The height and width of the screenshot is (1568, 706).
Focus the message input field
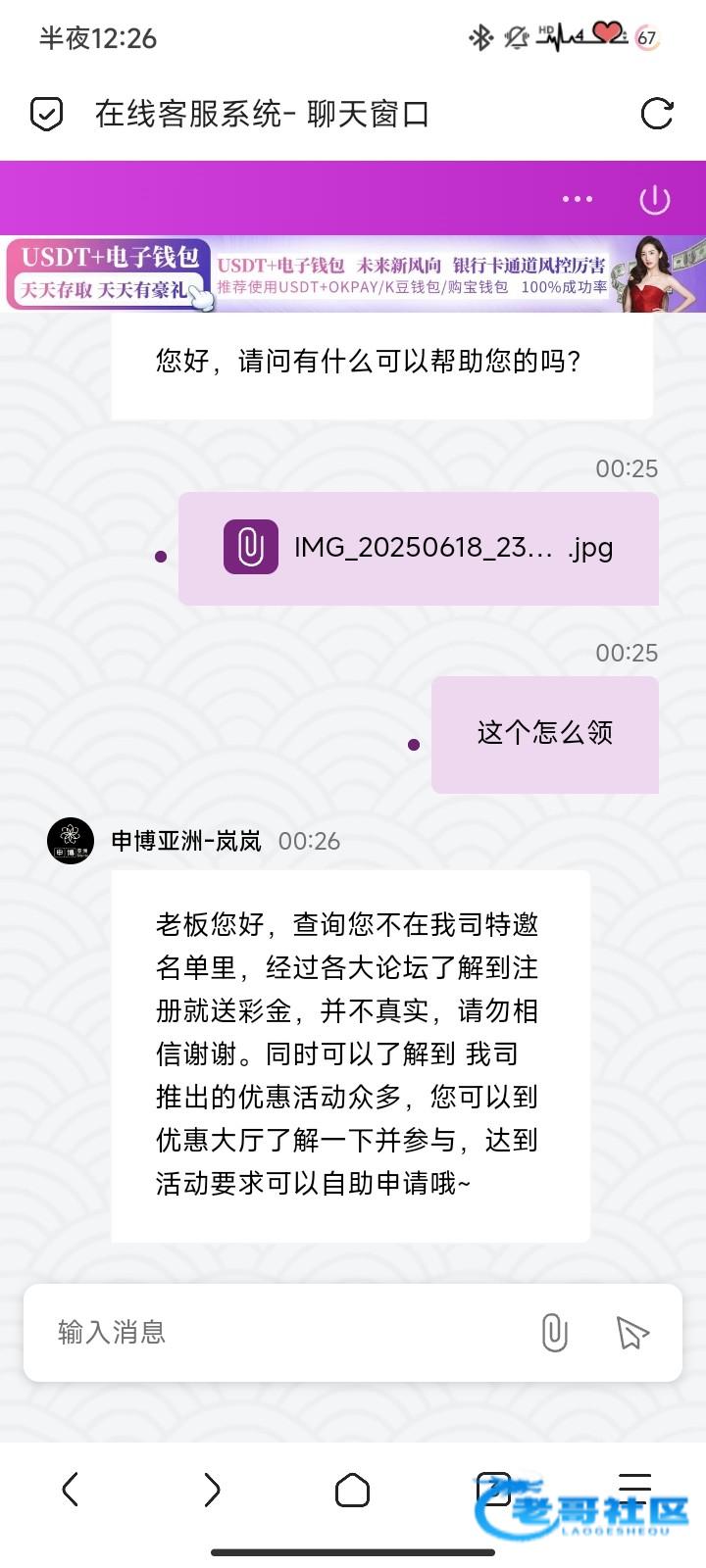(x=284, y=1333)
